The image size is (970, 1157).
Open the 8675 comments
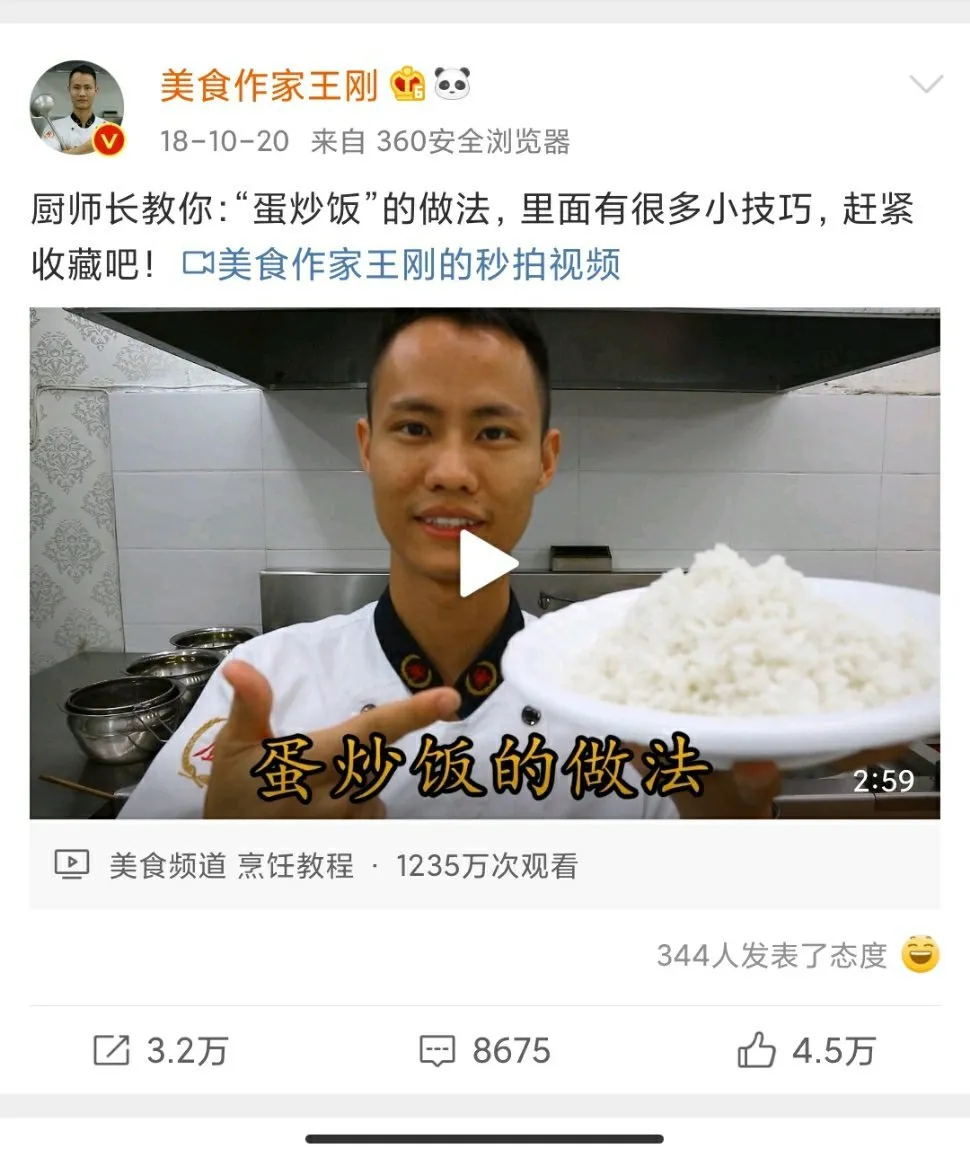point(485,1051)
